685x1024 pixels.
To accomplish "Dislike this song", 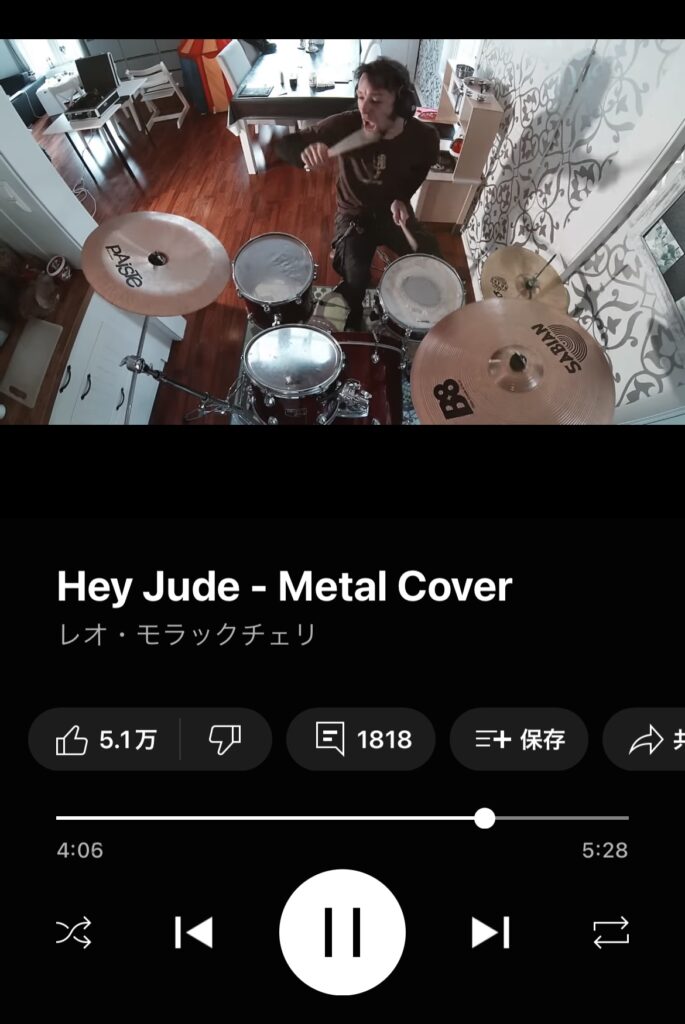I will (x=225, y=740).
